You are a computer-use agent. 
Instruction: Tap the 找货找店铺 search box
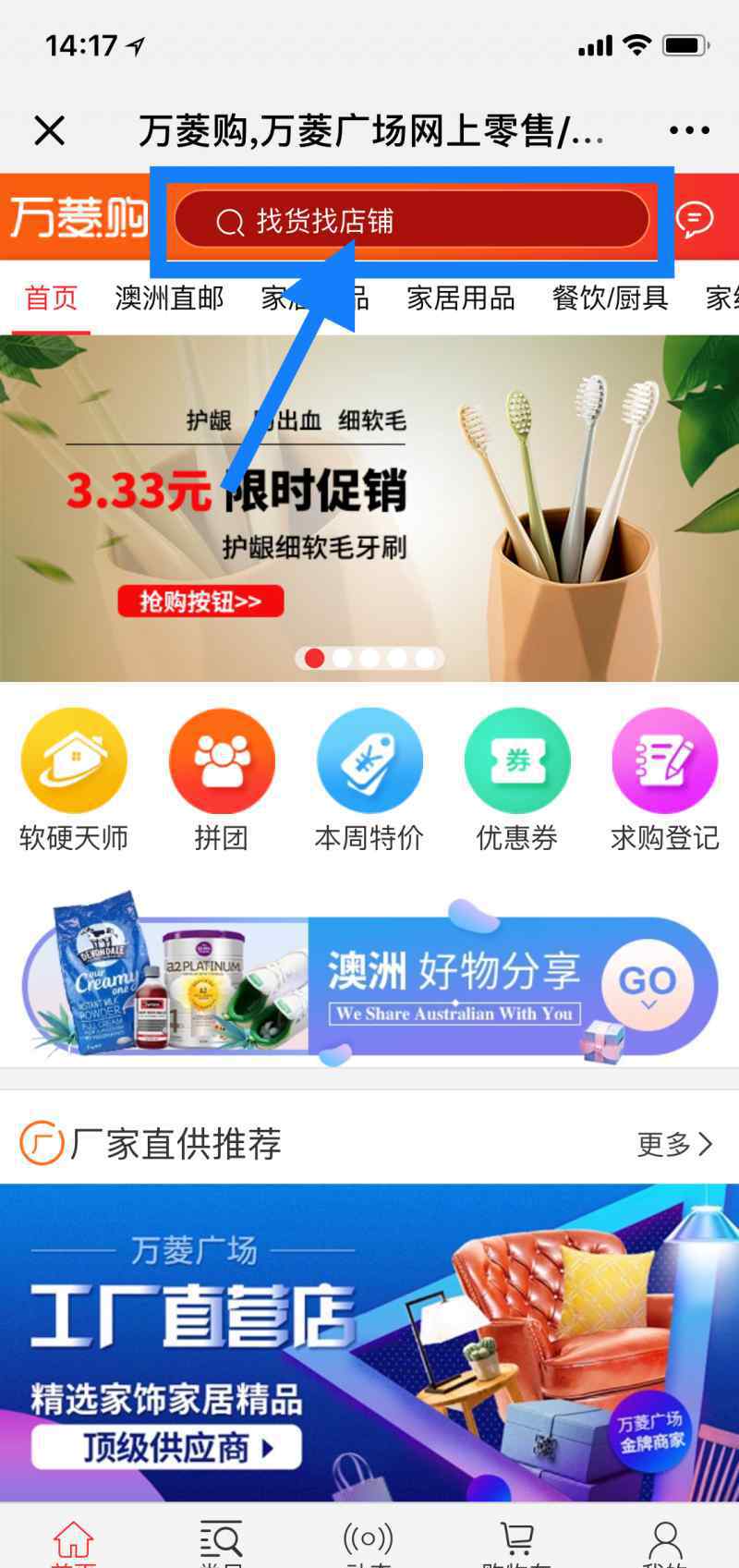click(x=412, y=220)
